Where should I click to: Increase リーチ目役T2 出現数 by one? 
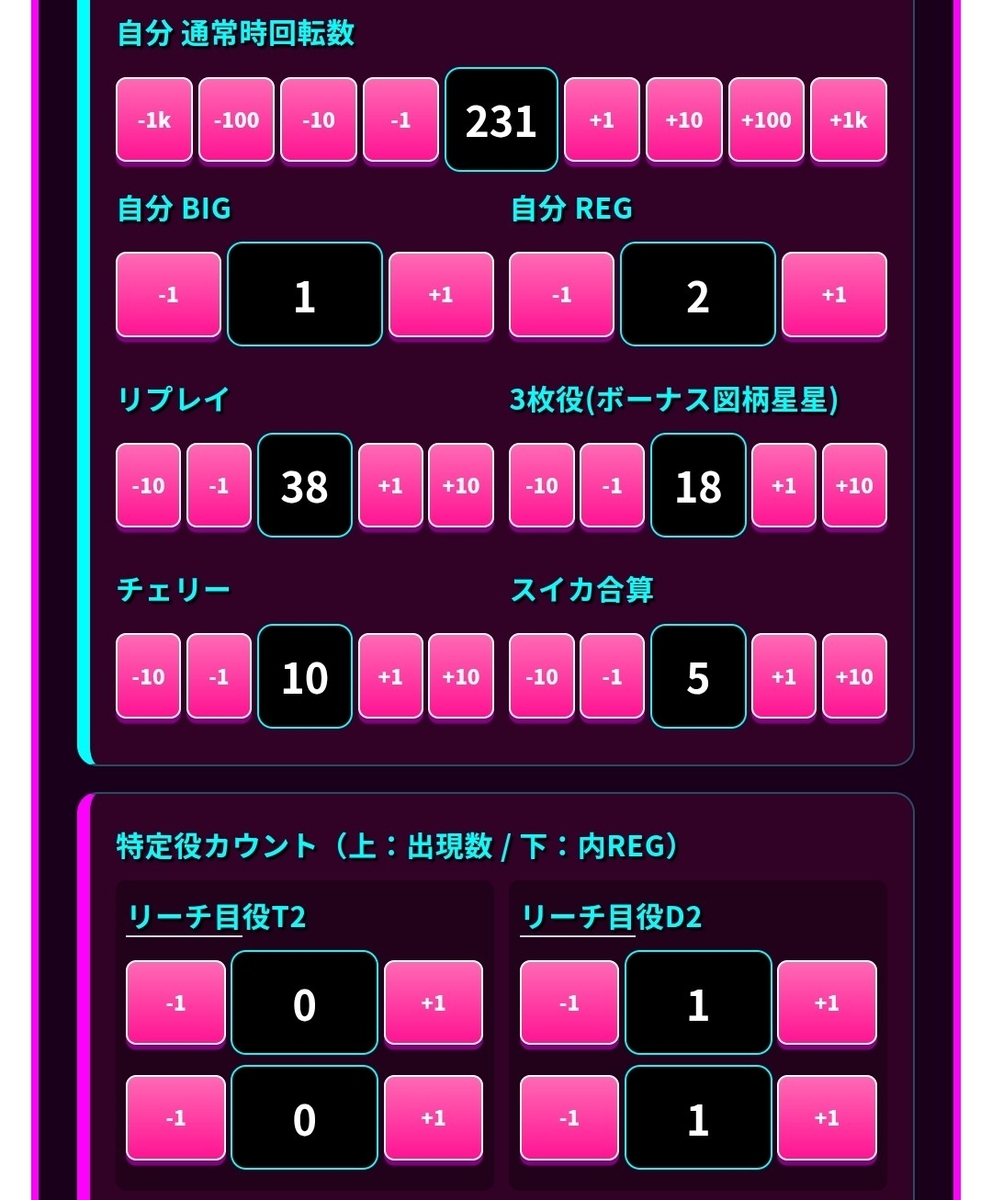pos(433,1003)
